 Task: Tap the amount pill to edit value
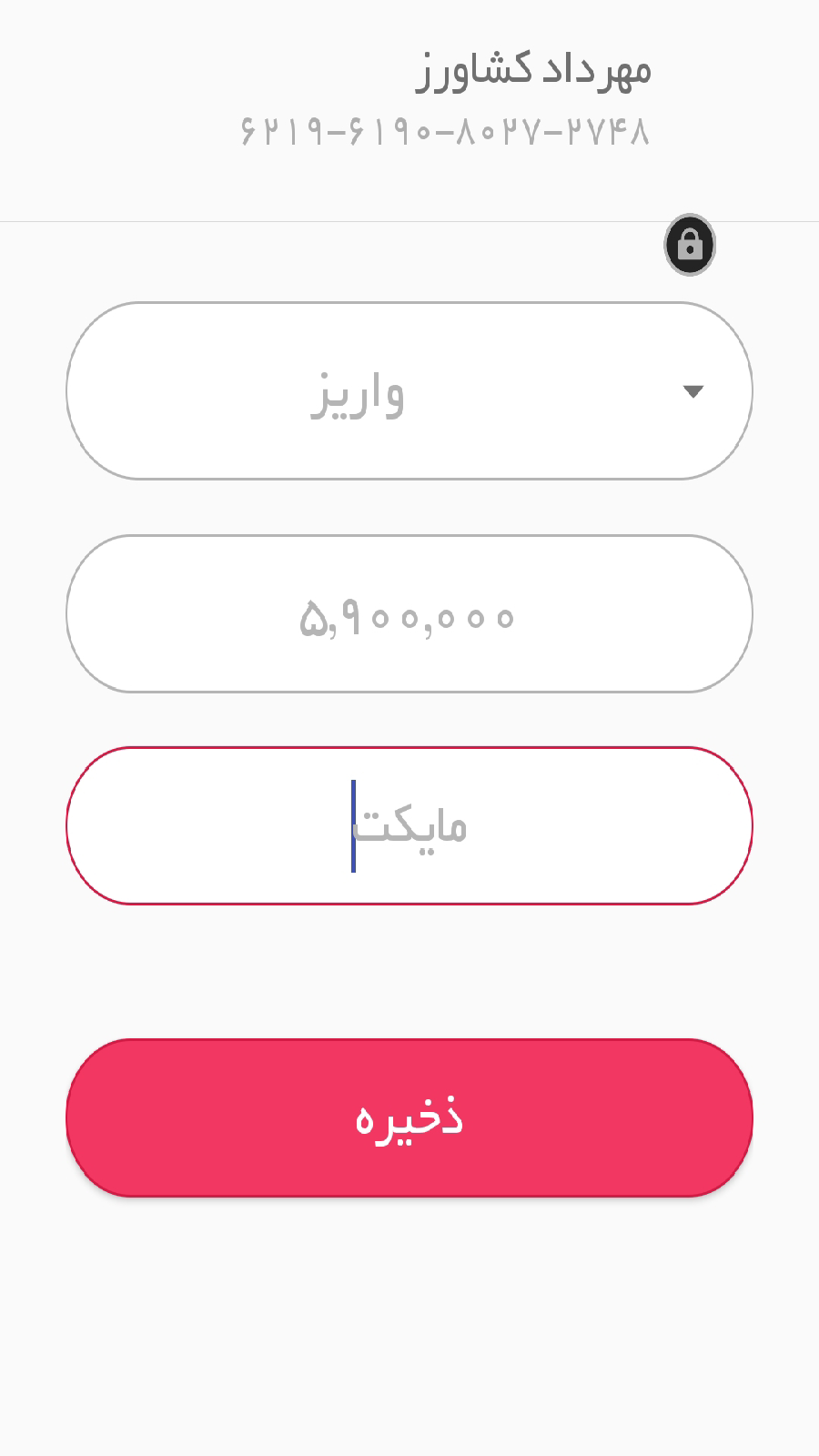pos(409,613)
